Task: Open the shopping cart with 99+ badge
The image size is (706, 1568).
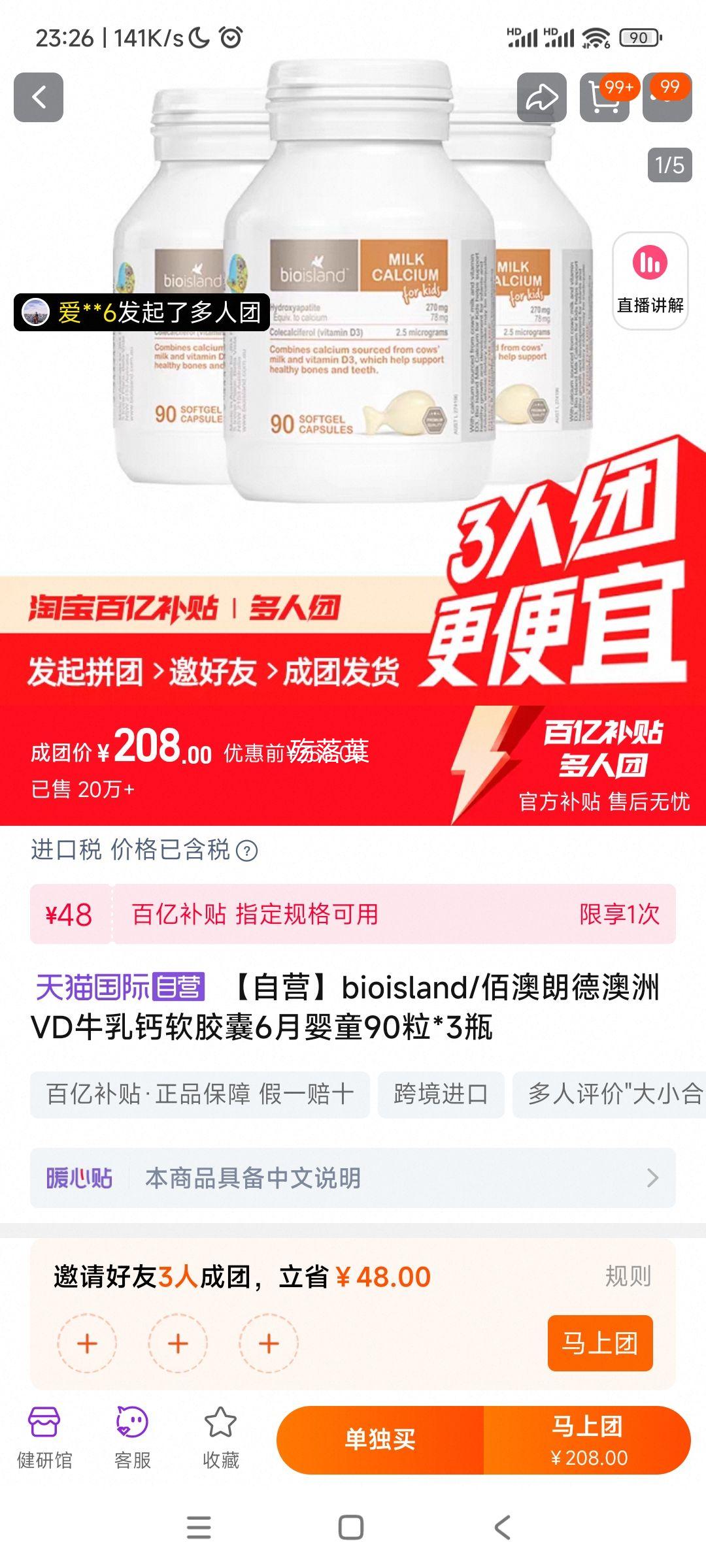Action: (x=603, y=97)
